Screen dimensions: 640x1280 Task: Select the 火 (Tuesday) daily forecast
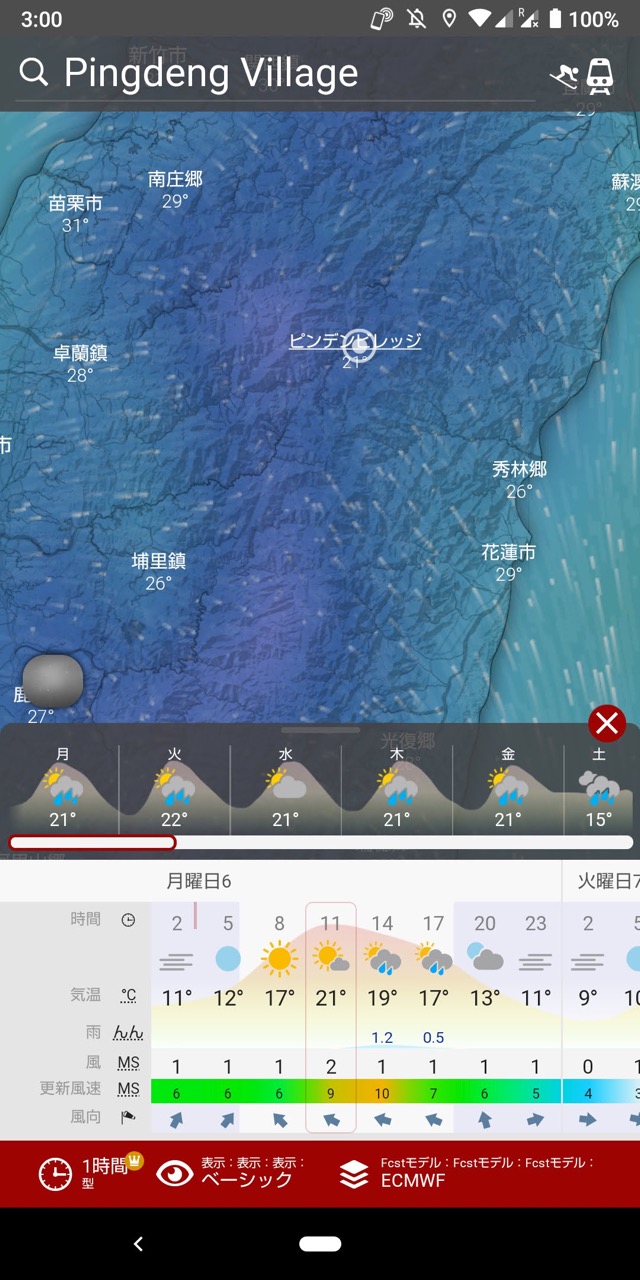[x=174, y=787]
